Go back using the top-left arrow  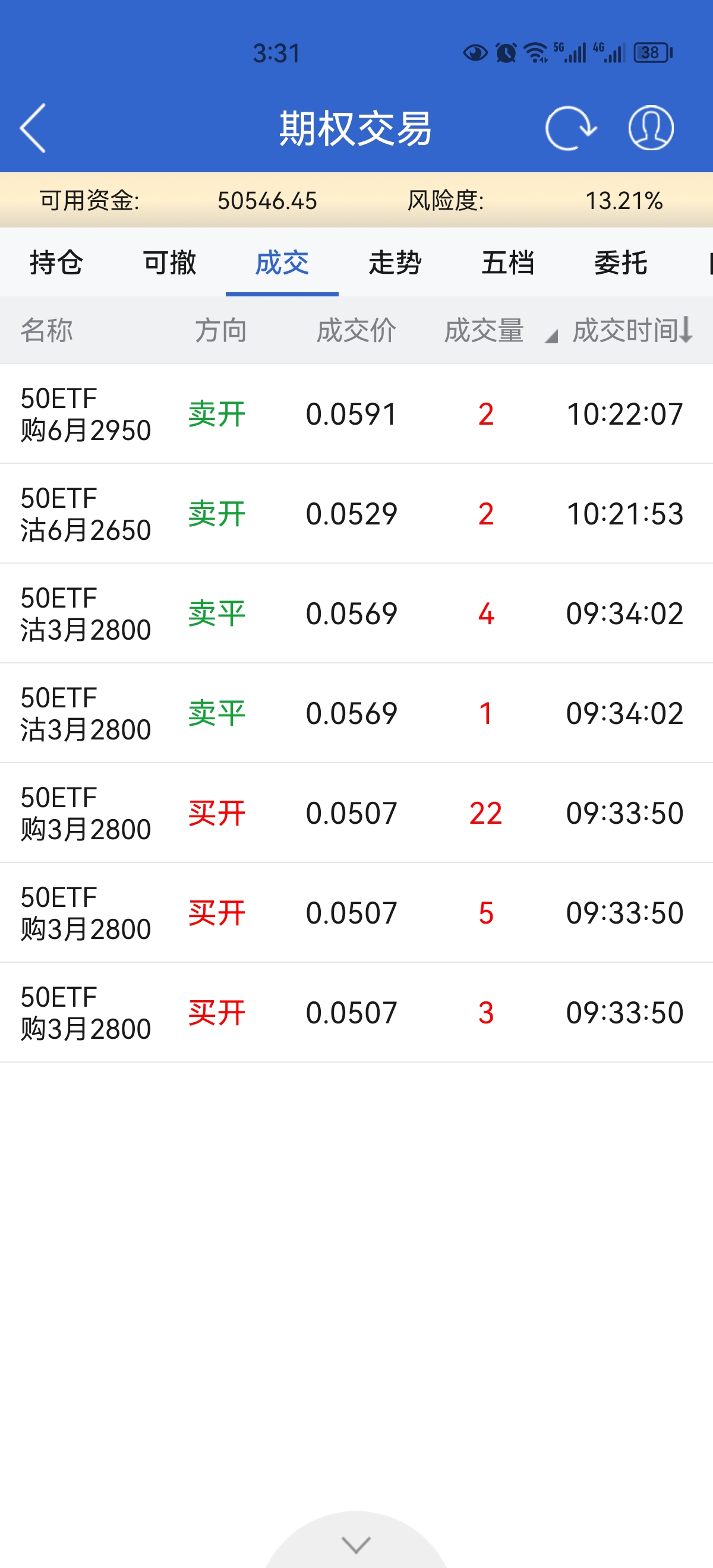click(x=33, y=128)
